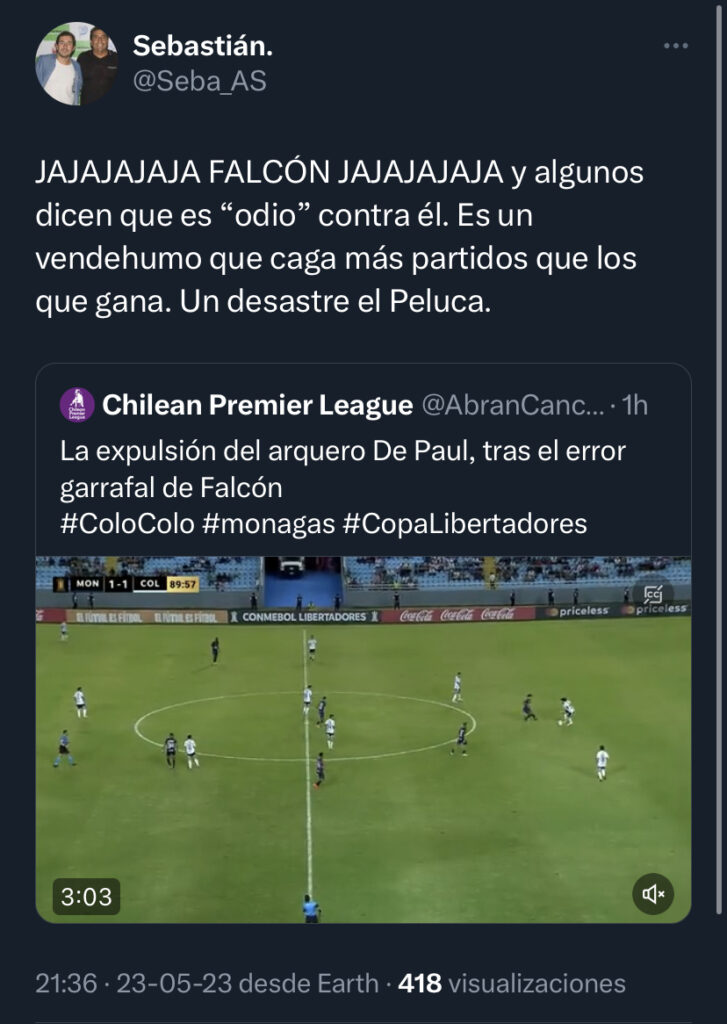Open Sebastián's profile picture
Image resolution: width=727 pixels, height=1024 pixels.
coord(76,63)
